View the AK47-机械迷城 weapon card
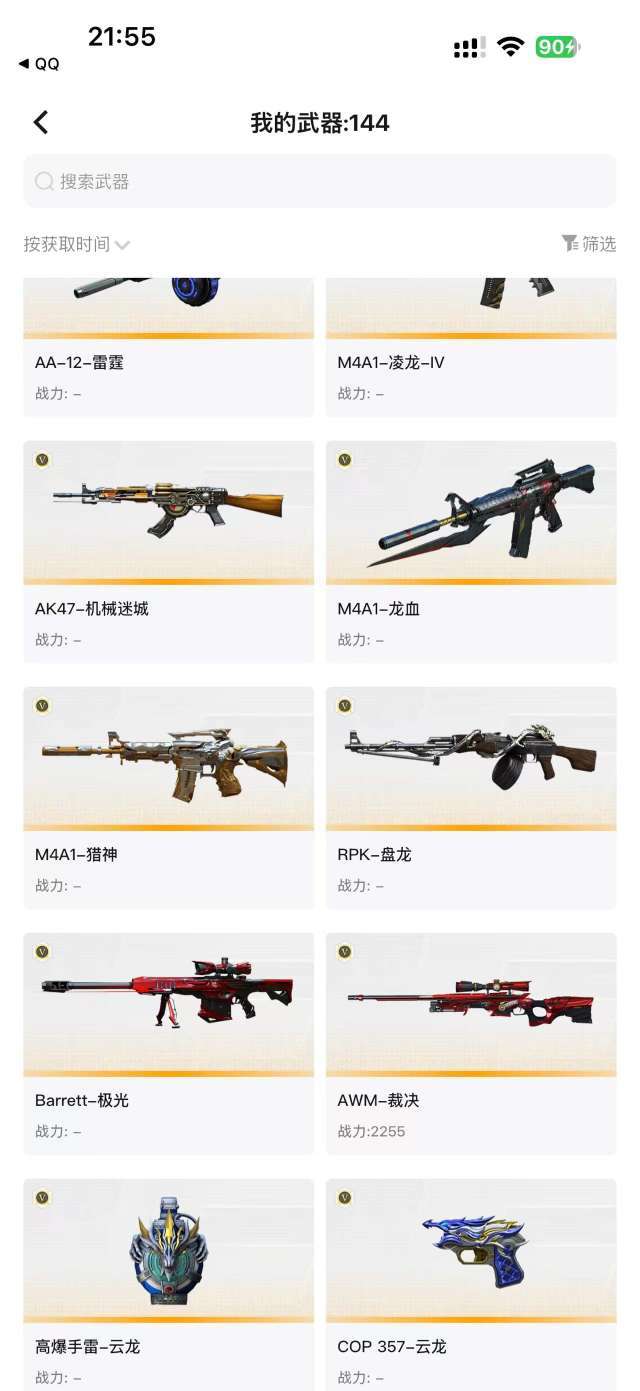This screenshot has height=1391, width=640. click(168, 552)
